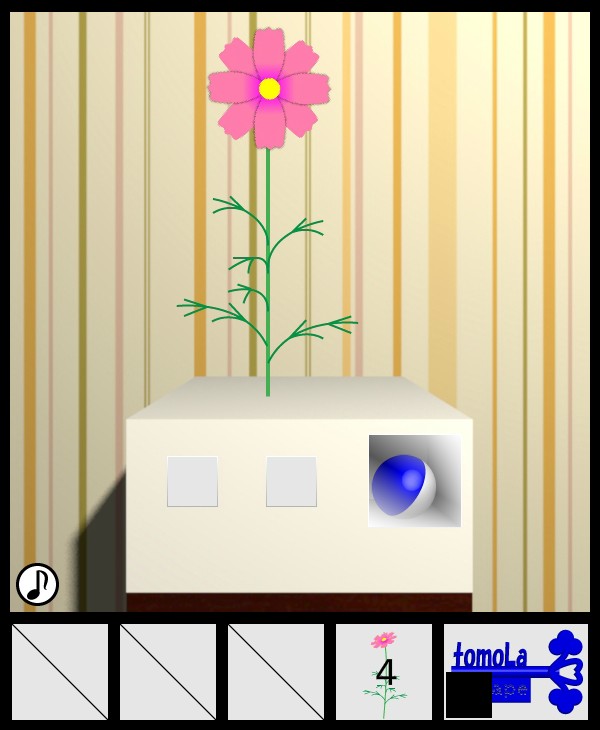Tap the pink flower blossom
The width and height of the screenshot is (600, 730).
268,88
